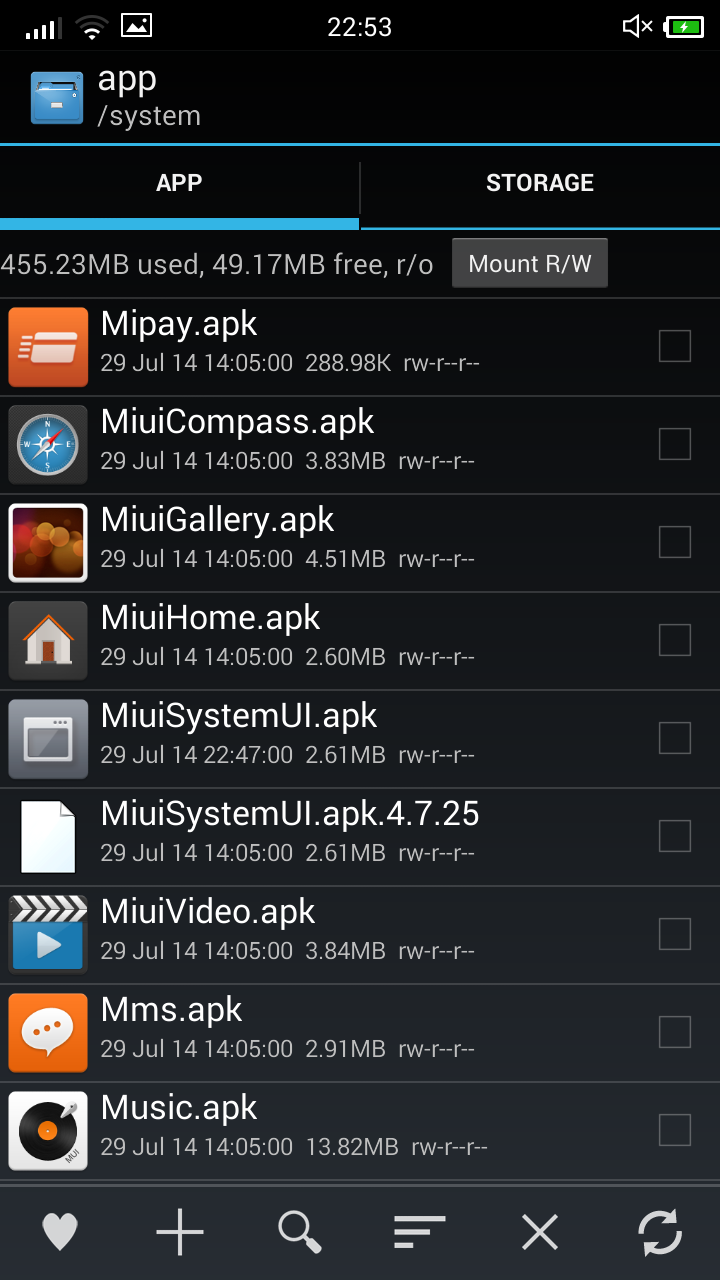This screenshot has height=1280, width=720.
Task: Search files with the magnifier icon
Action: pos(300,1232)
